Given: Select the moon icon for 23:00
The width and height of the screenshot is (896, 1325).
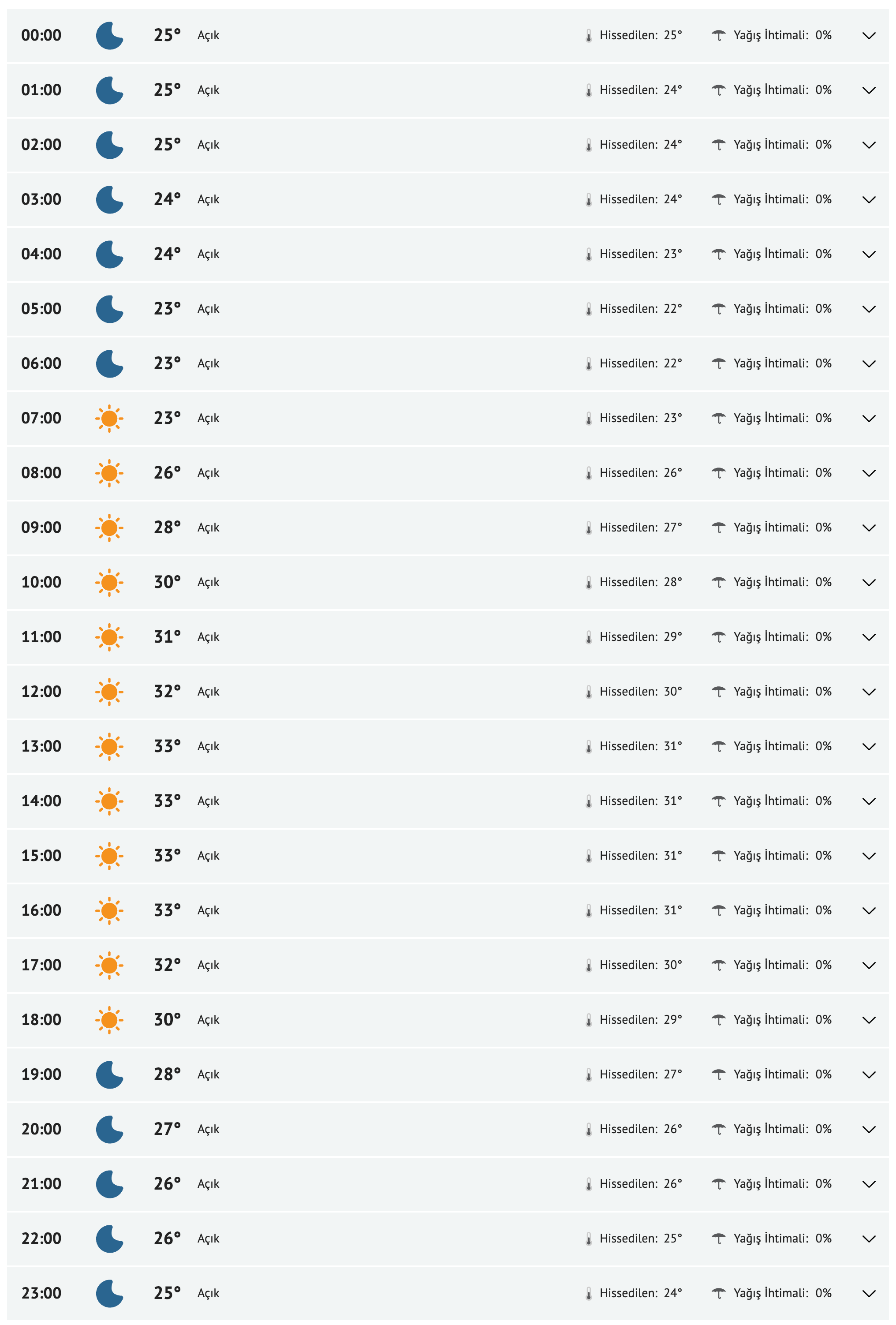Looking at the screenshot, I should 109,1294.
